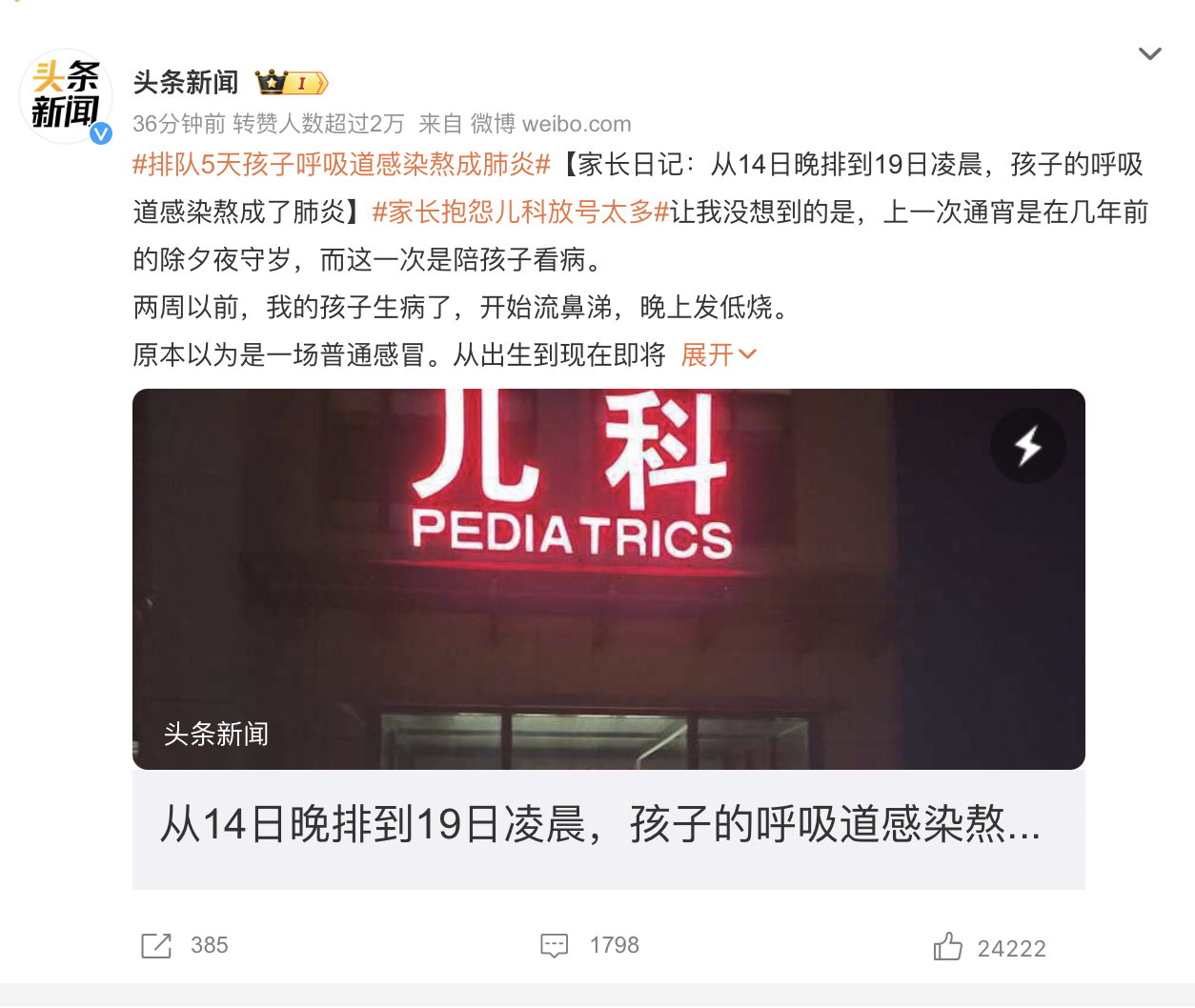
Task: Open hashtag #家长抱怨儿科放号太多#
Action: click(x=520, y=212)
